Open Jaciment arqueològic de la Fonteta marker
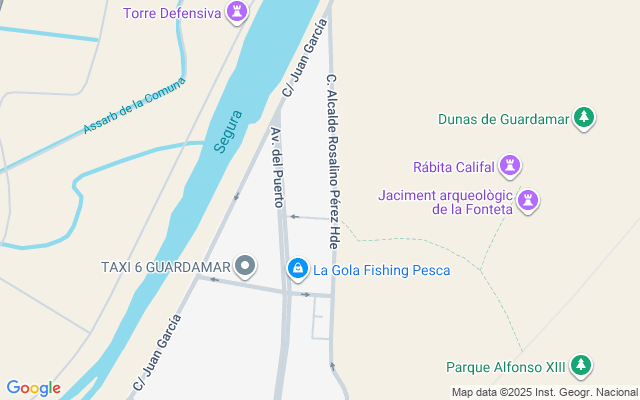This screenshot has width=640, height=400. point(529,201)
